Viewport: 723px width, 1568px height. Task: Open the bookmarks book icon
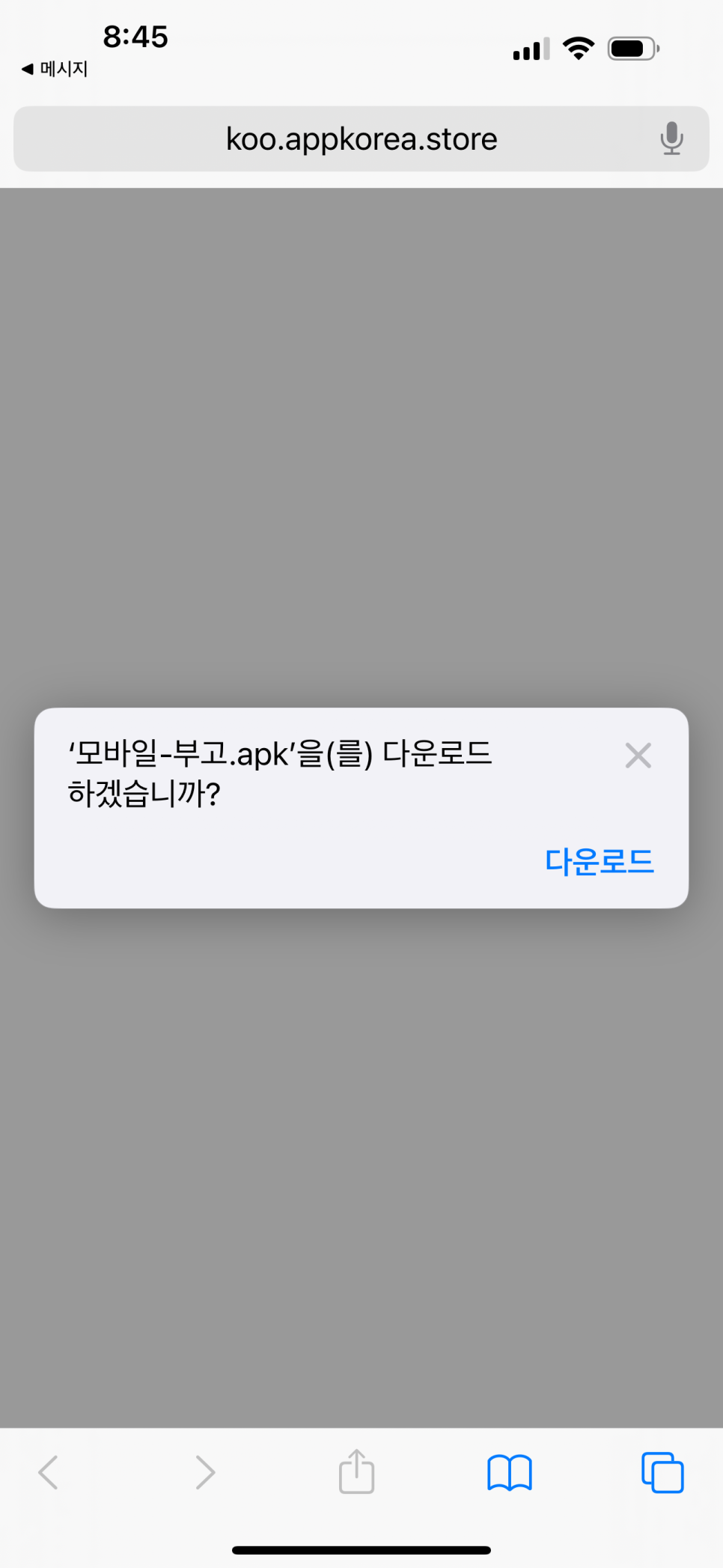pos(510,1473)
